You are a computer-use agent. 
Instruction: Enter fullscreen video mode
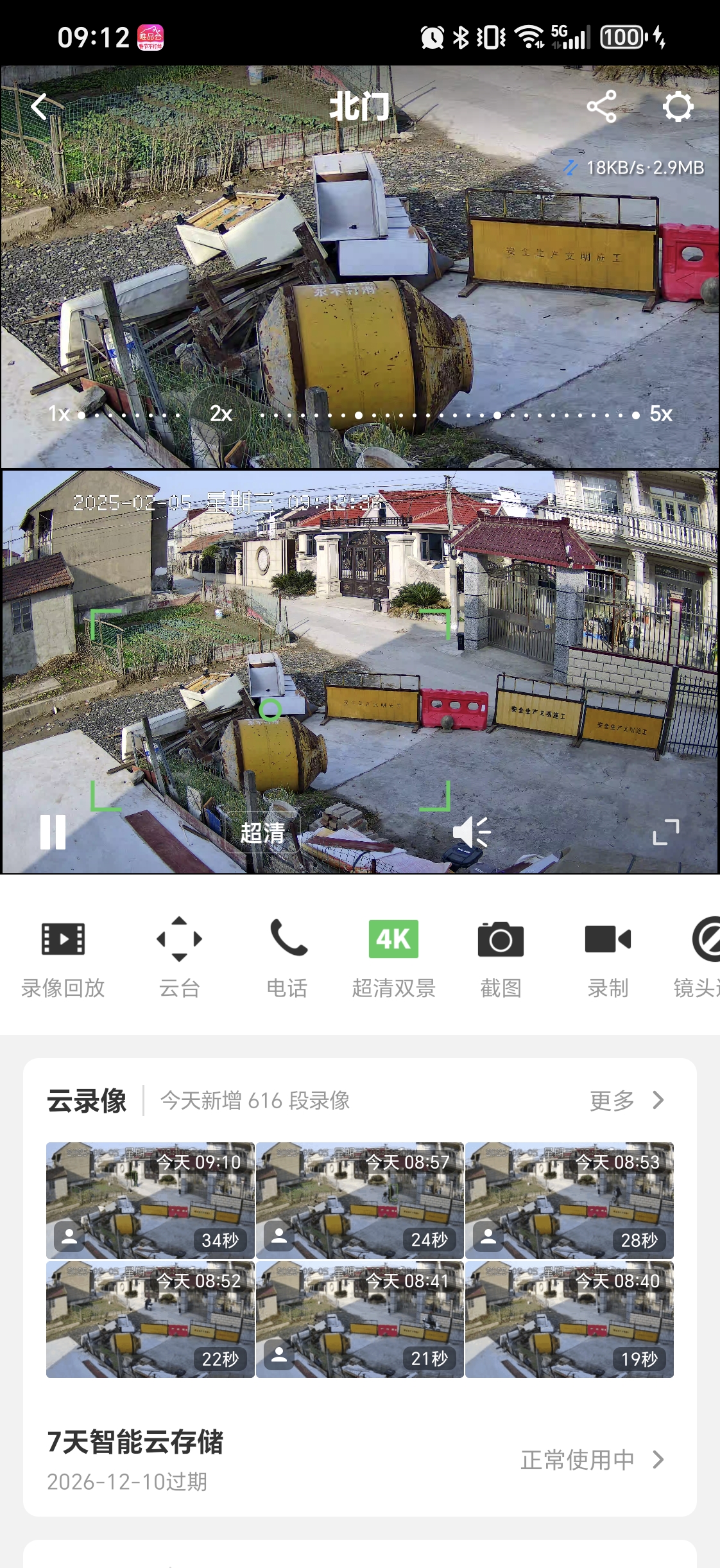[x=665, y=832]
